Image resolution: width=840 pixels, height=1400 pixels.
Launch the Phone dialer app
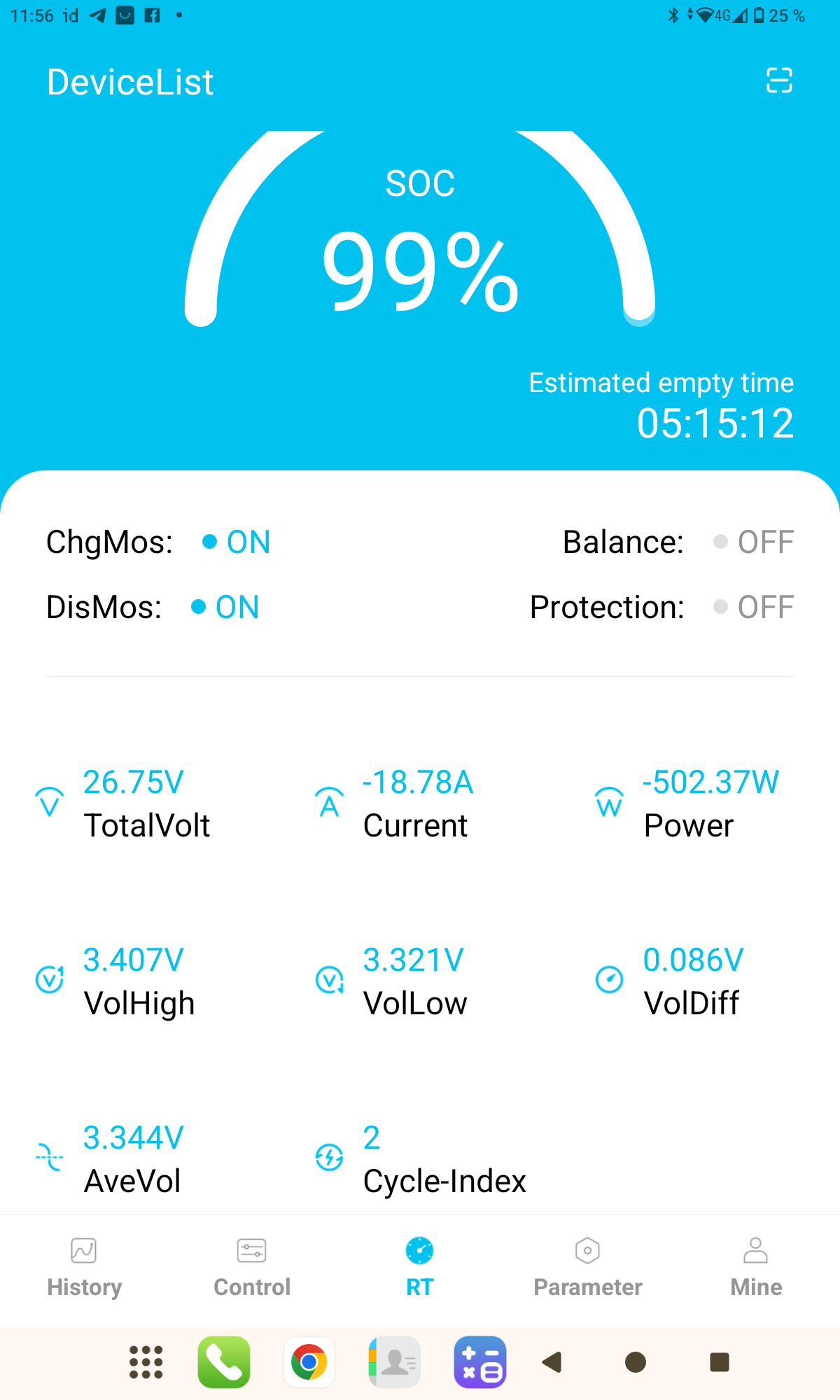tap(224, 1362)
